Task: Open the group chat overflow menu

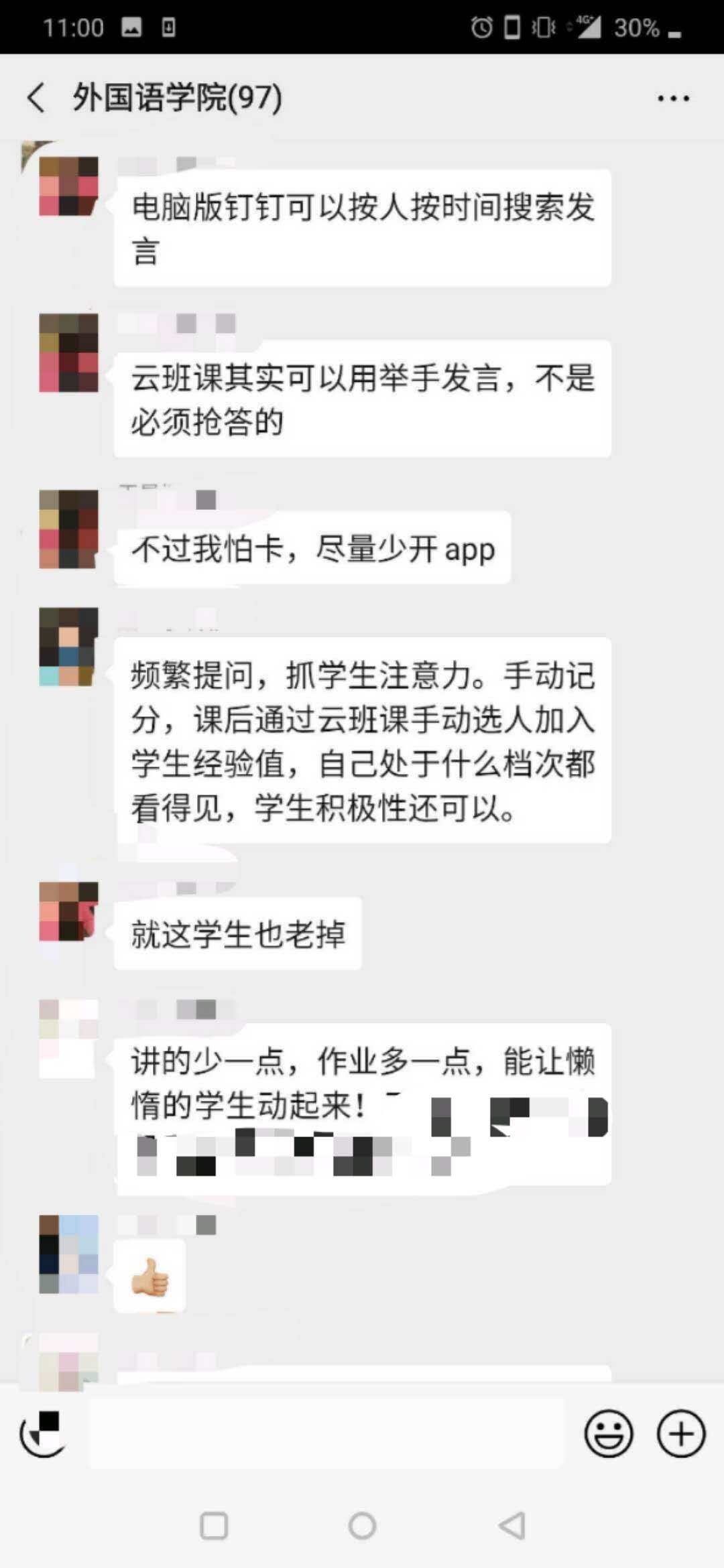Action: pyautogui.click(x=672, y=99)
